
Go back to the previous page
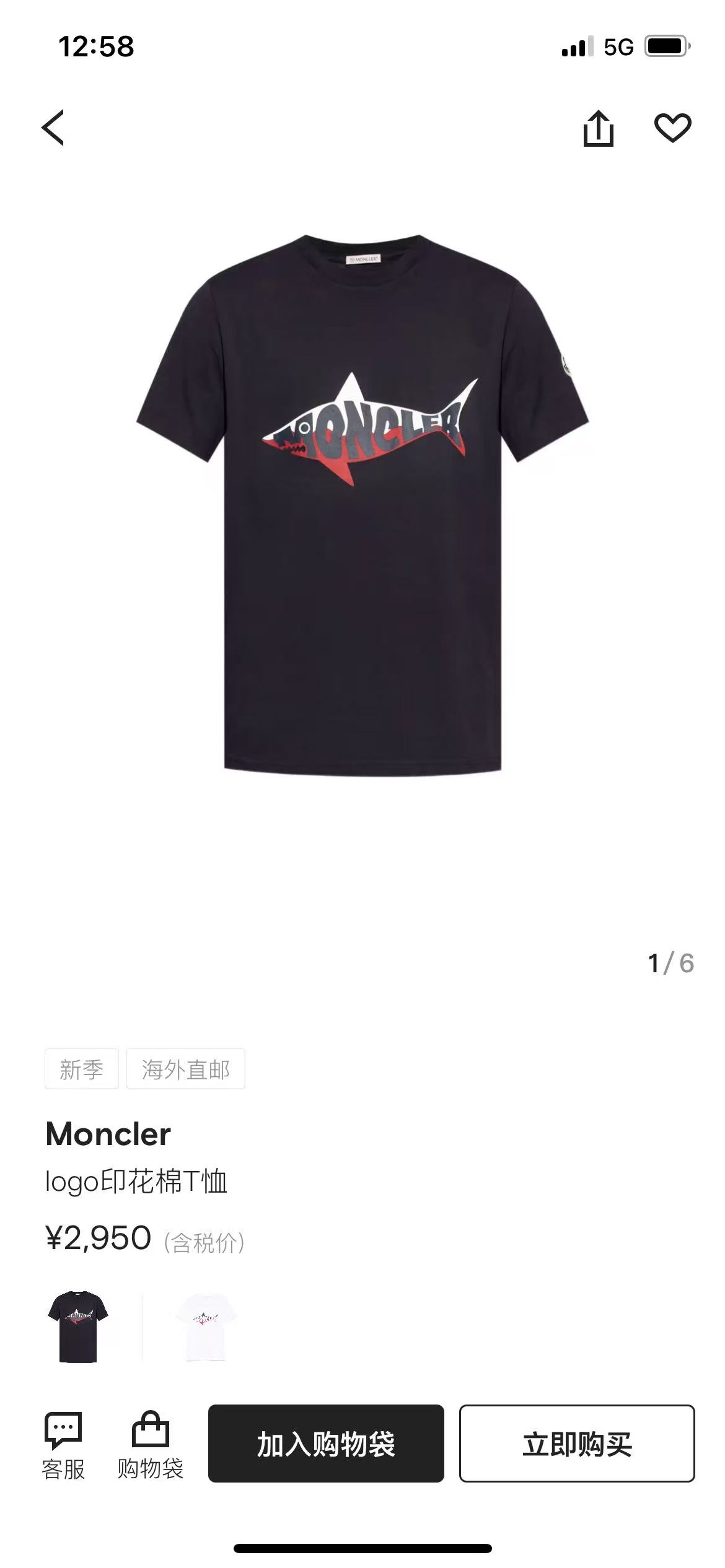click(53, 128)
